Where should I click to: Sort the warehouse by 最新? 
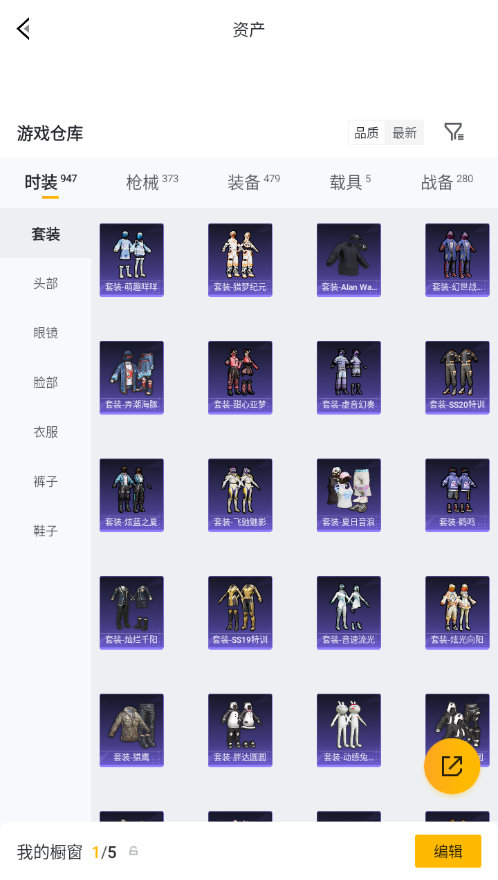point(404,133)
